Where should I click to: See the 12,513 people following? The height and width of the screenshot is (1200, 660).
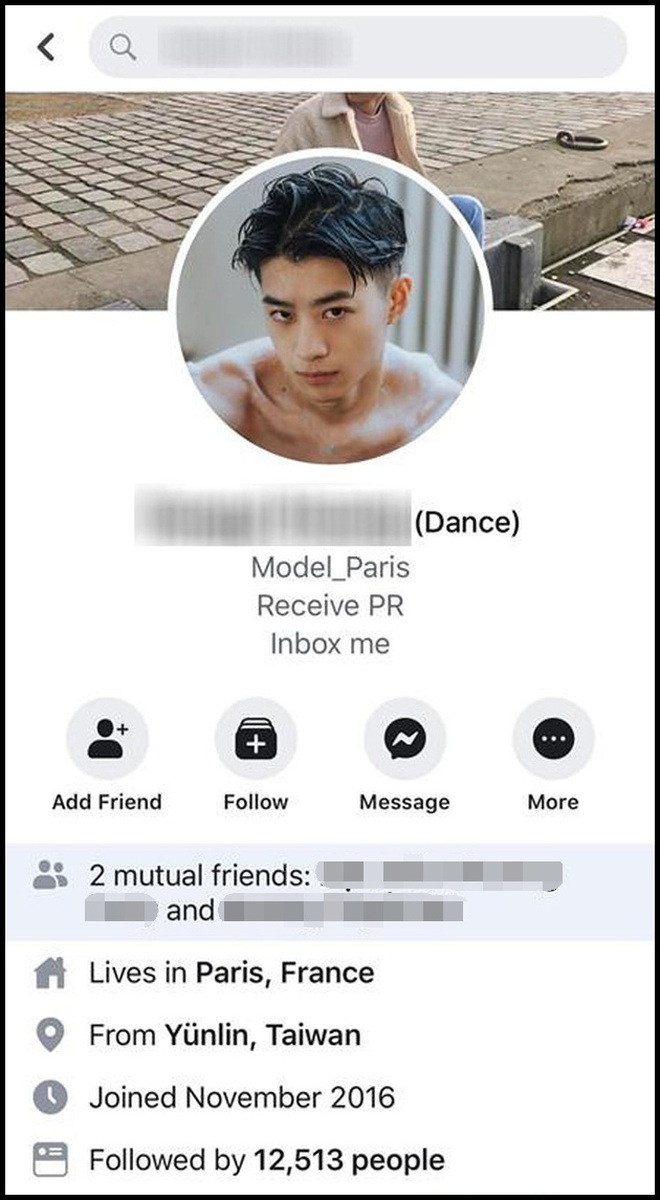tap(349, 1160)
